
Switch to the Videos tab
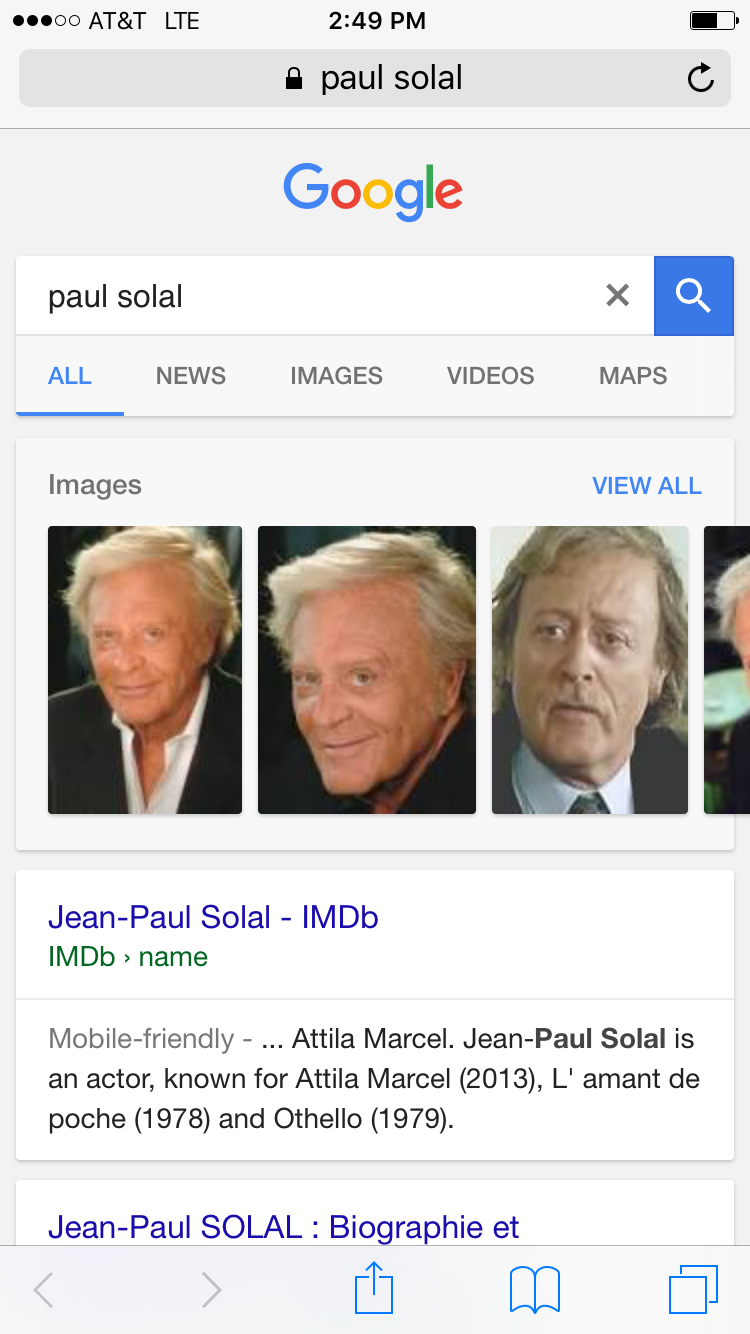point(490,376)
